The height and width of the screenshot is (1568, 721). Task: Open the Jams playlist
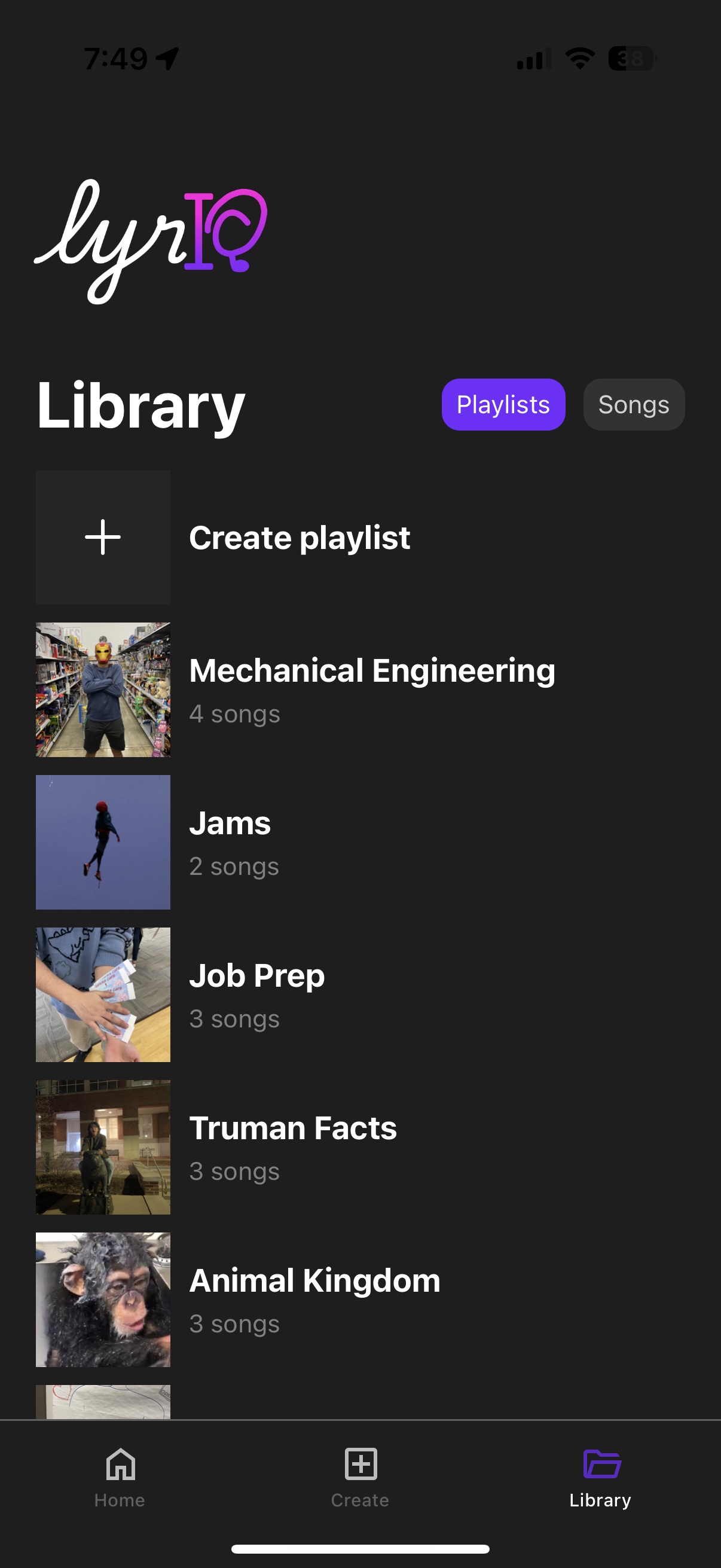(230, 842)
